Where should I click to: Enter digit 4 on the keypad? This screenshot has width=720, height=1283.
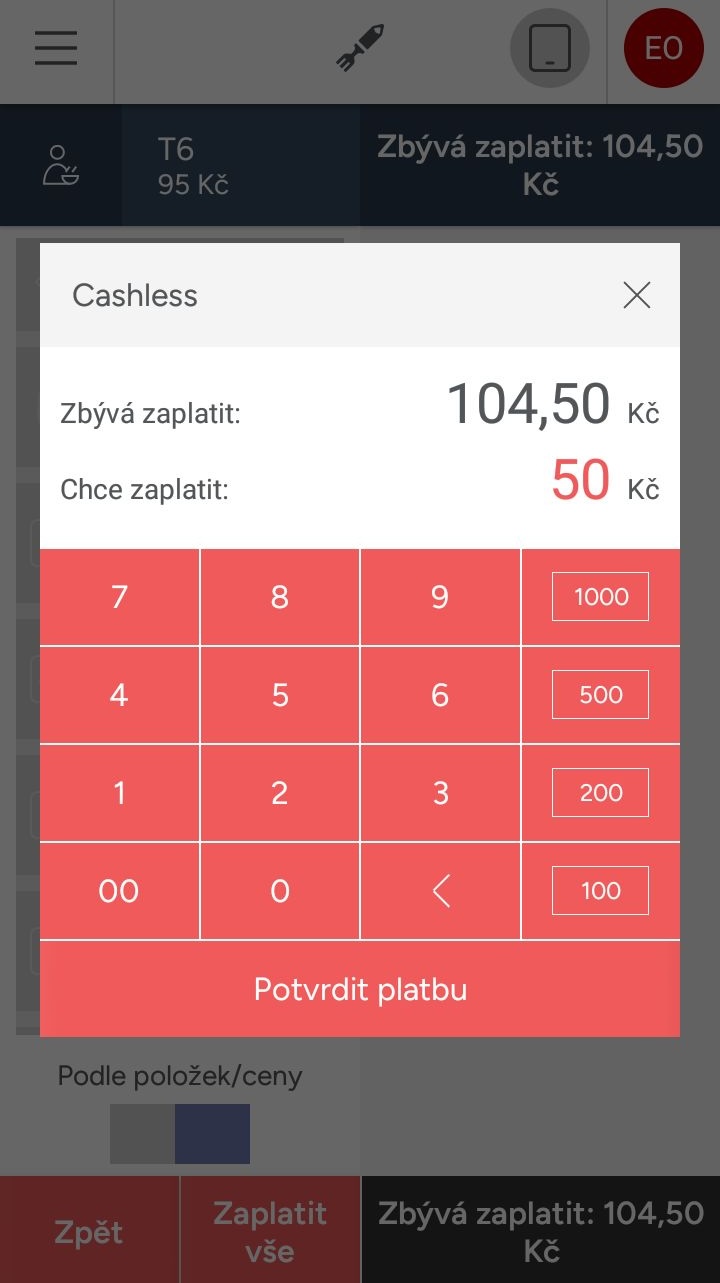pyautogui.click(x=119, y=695)
